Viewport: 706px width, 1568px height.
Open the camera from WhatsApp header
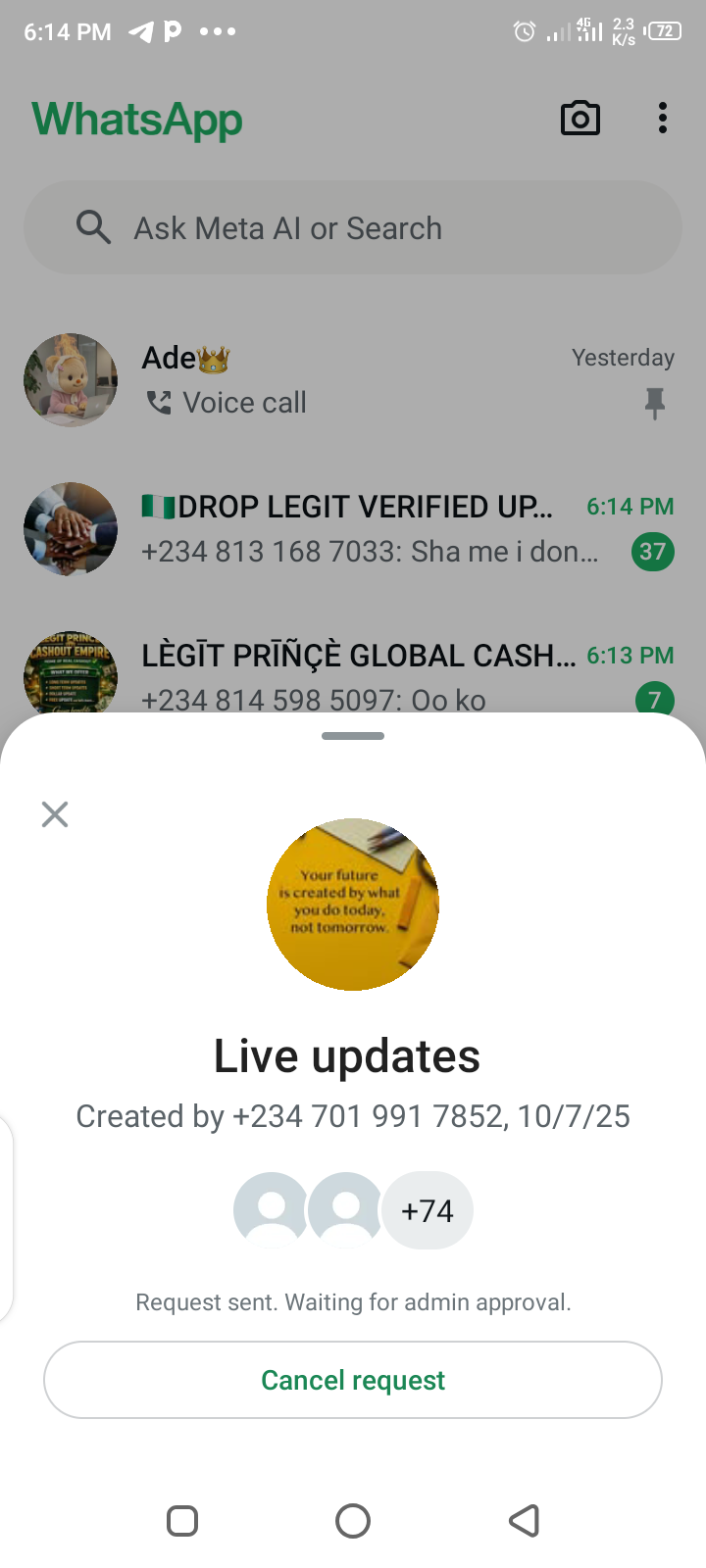click(580, 119)
